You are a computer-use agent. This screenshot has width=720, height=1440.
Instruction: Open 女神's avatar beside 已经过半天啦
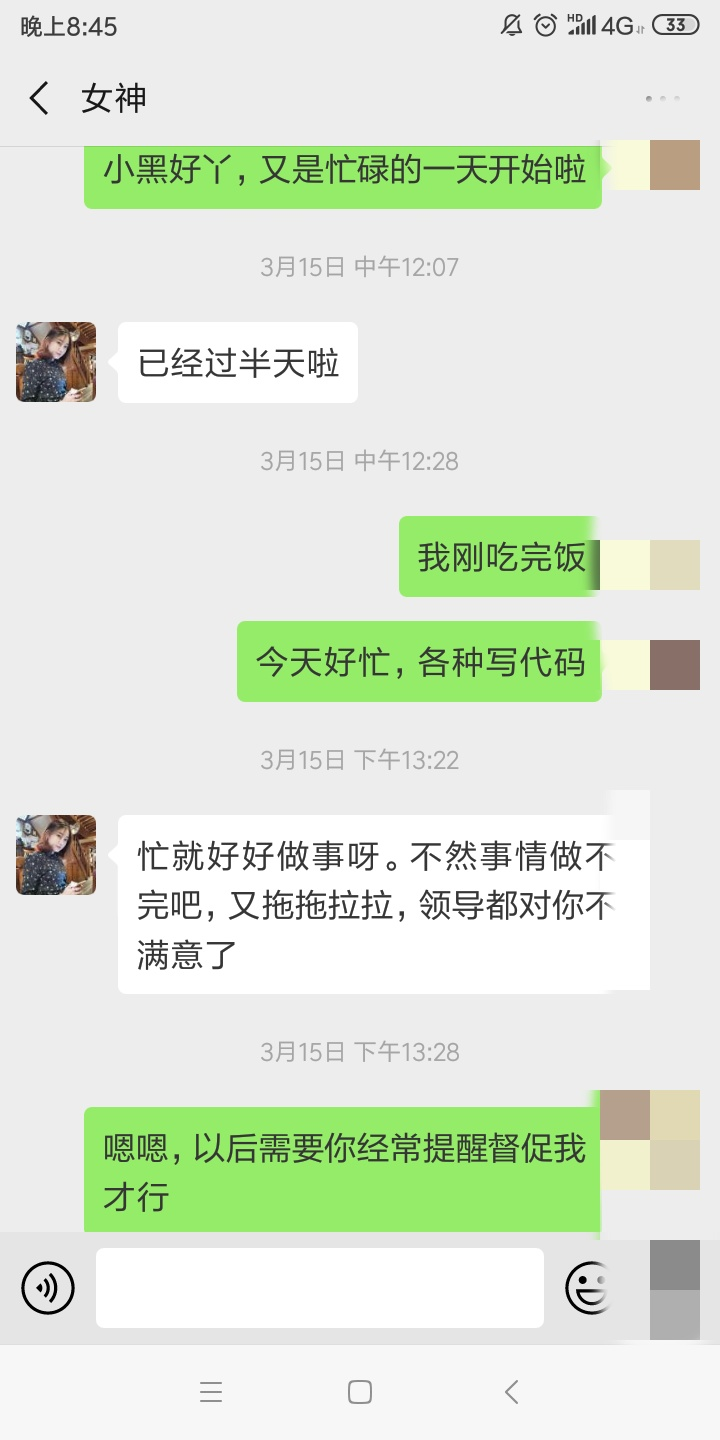coord(56,362)
